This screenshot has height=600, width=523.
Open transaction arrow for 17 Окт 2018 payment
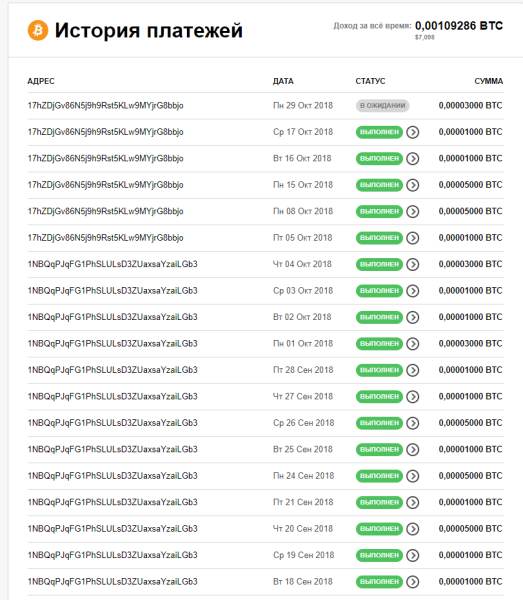pos(412,132)
